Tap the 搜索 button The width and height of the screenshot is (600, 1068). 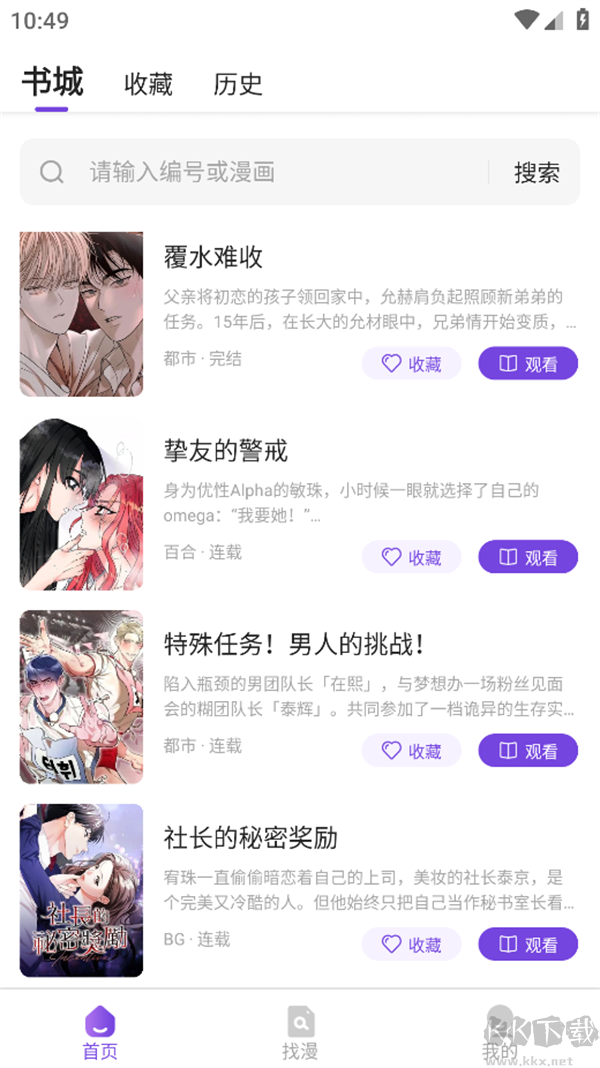point(536,172)
